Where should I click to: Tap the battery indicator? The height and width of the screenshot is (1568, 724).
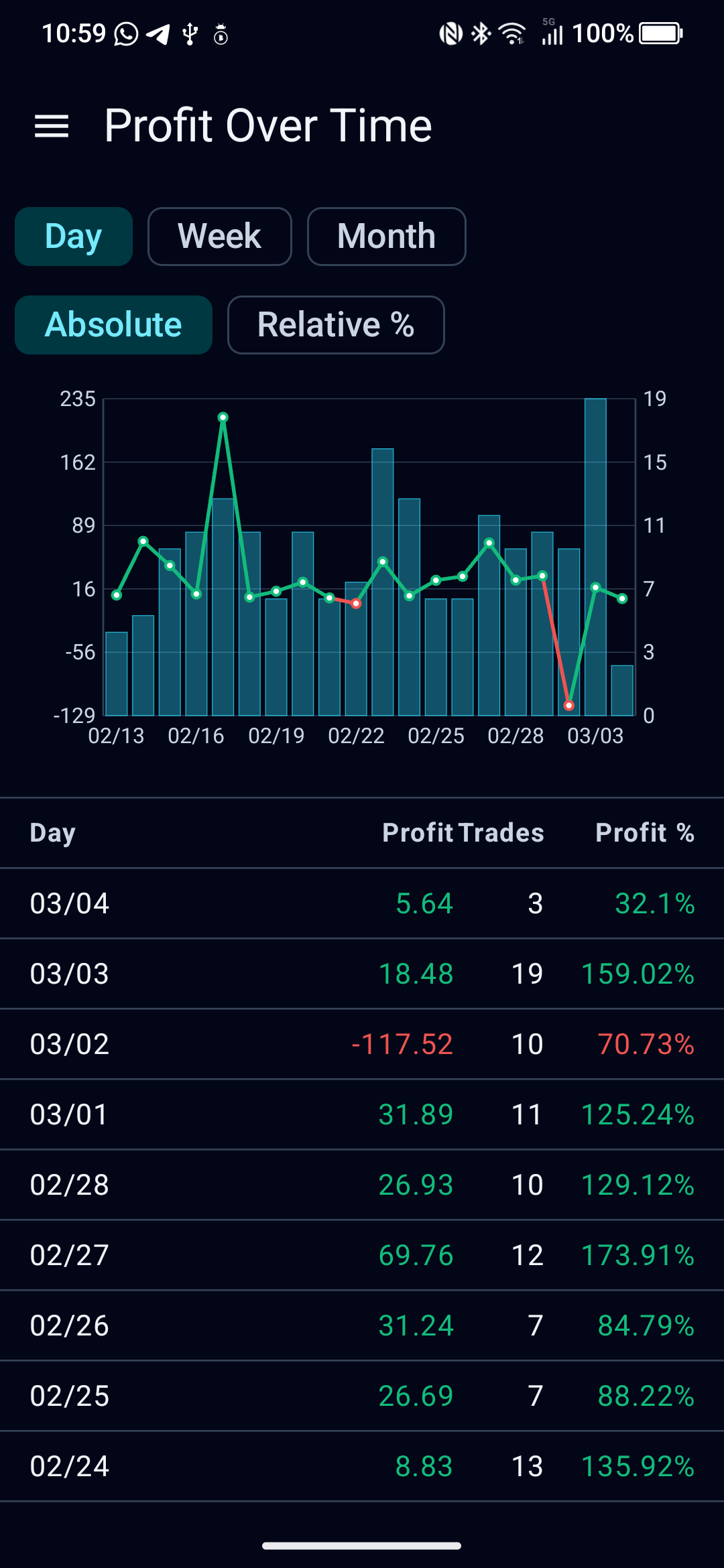660,31
